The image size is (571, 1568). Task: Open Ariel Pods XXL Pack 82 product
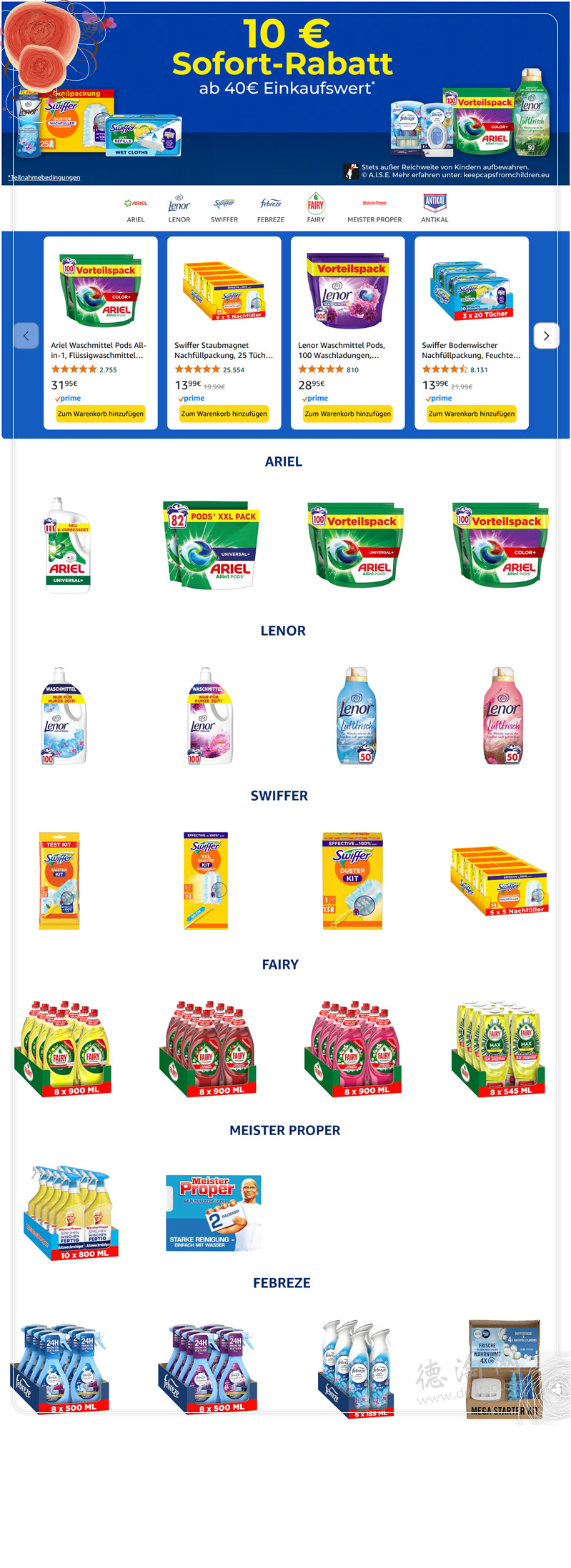(212, 545)
